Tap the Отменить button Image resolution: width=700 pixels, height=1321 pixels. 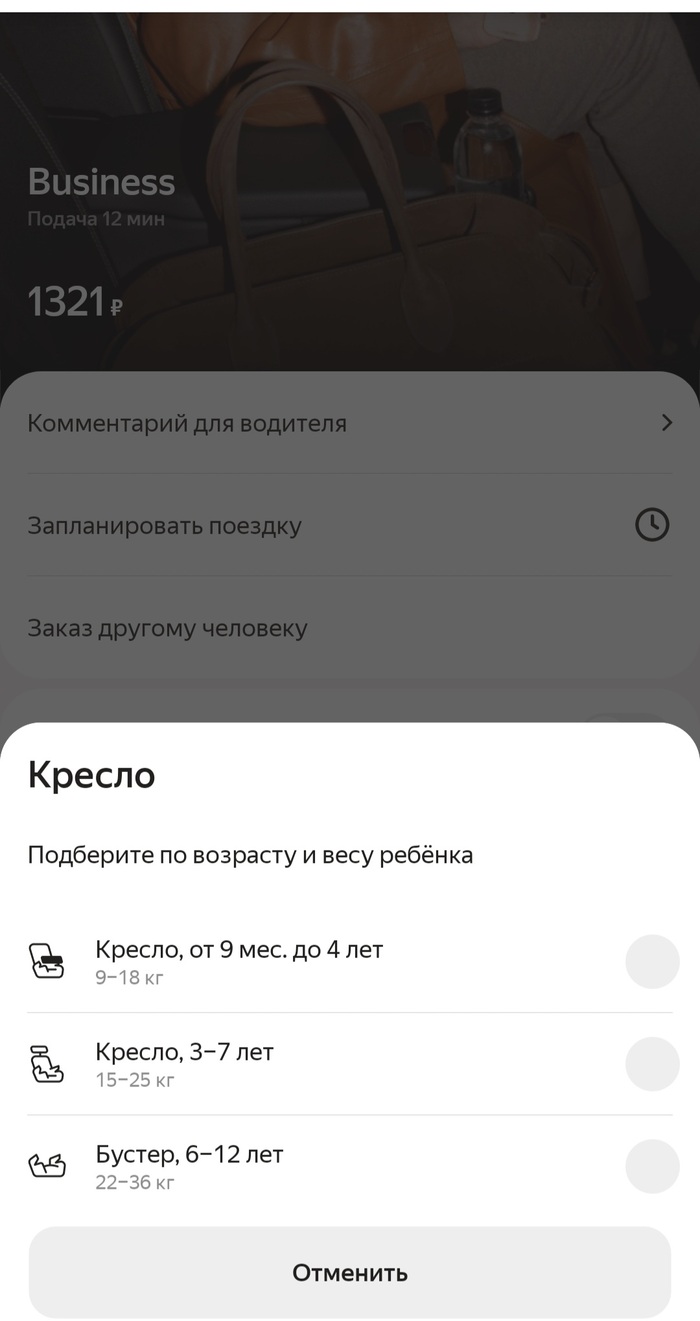[x=350, y=1272]
